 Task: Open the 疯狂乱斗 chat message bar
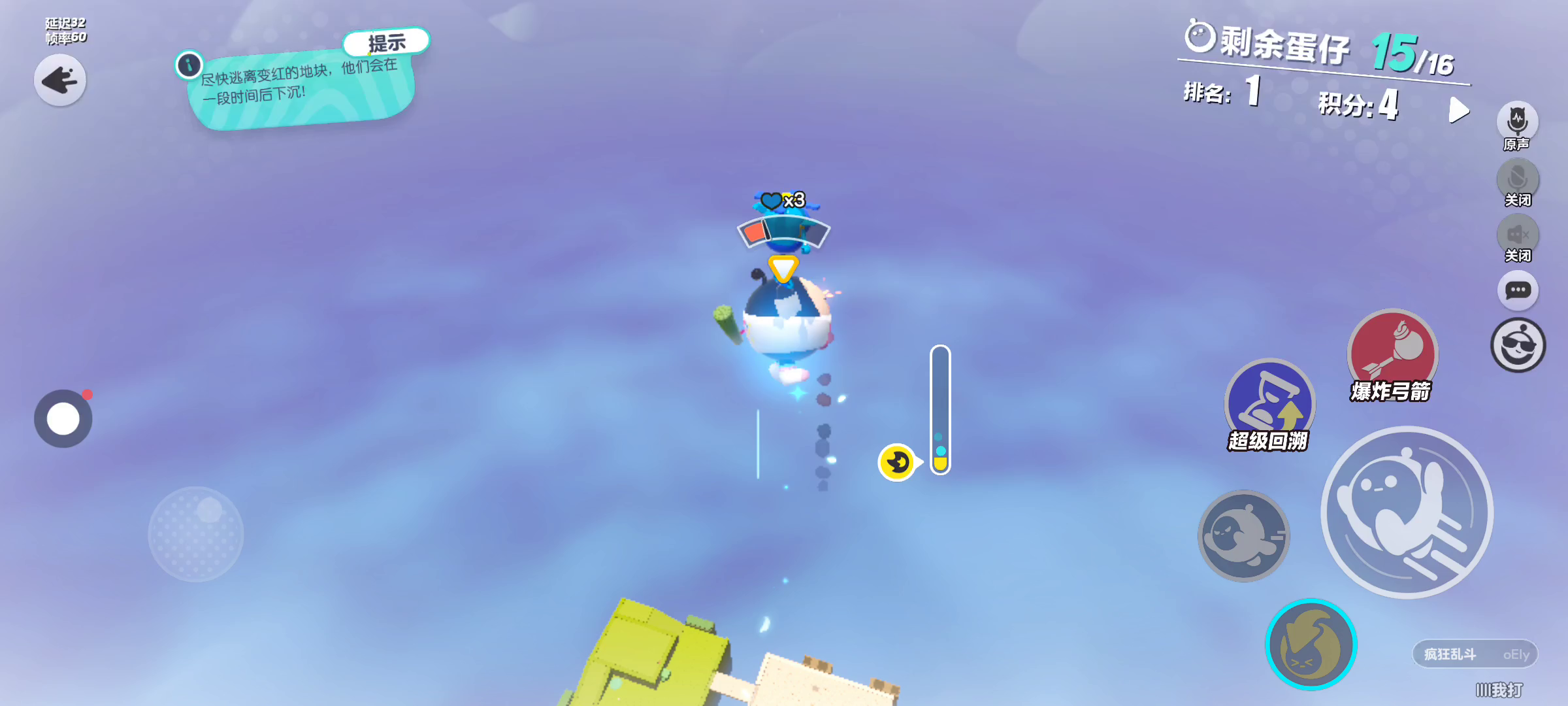[x=1475, y=654]
